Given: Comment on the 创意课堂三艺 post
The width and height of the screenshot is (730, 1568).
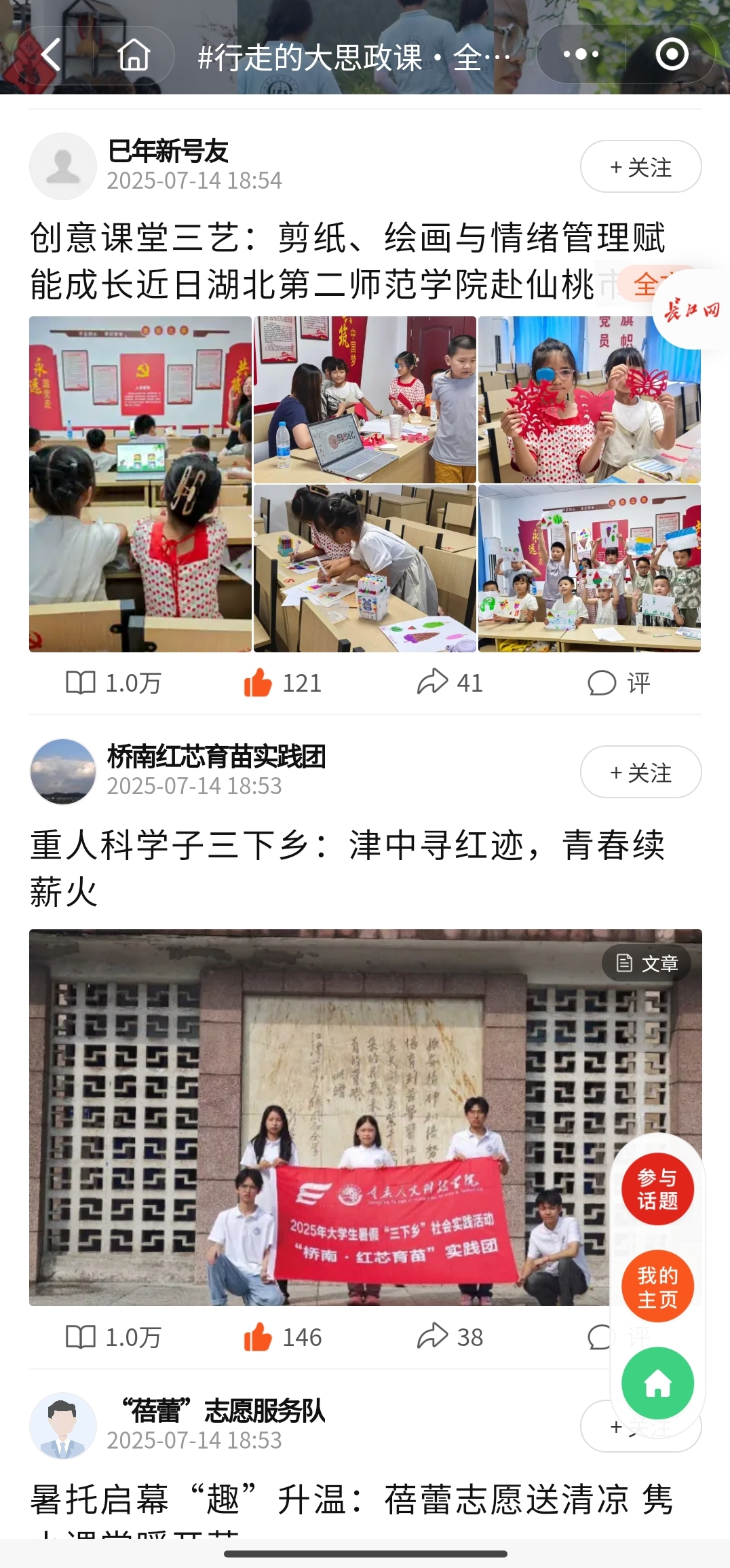Looking at the screenshot, I should coord(618,683).
